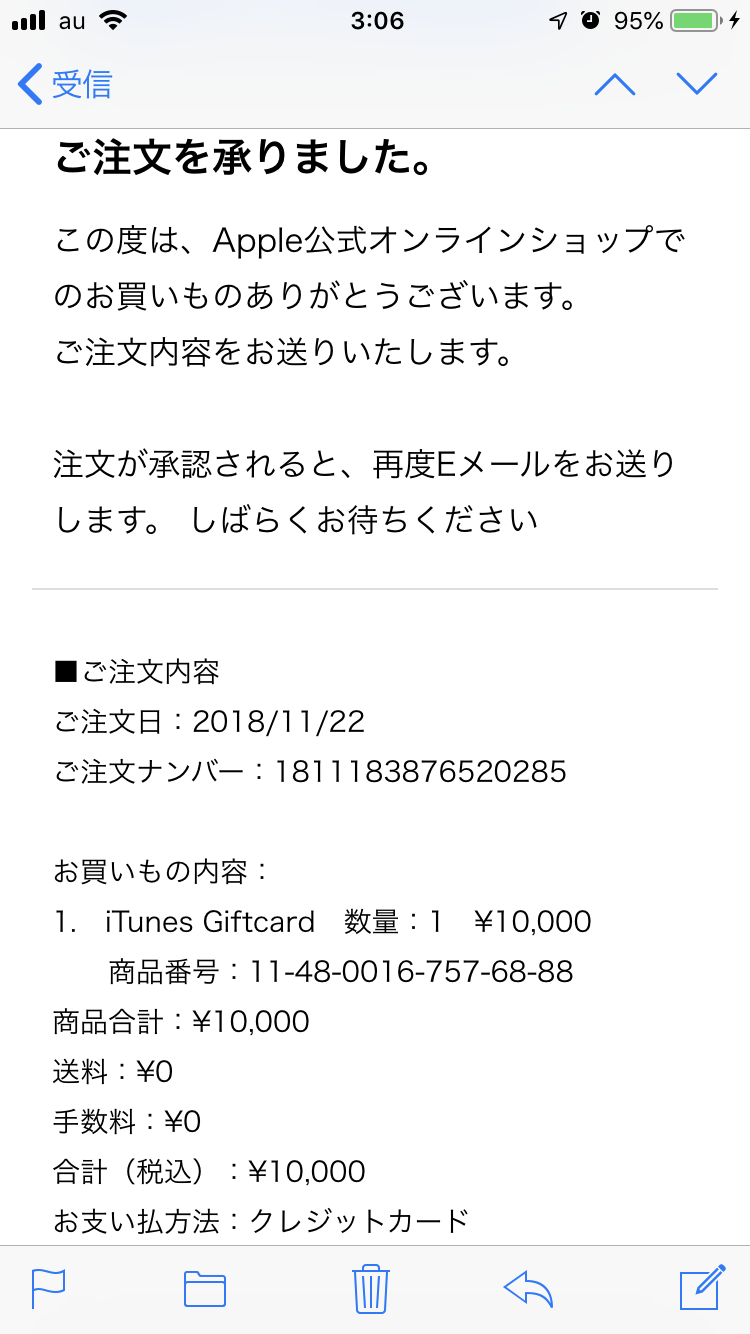Show the previous message with up arrow
Screen dimensions: 750x1334
615,85
